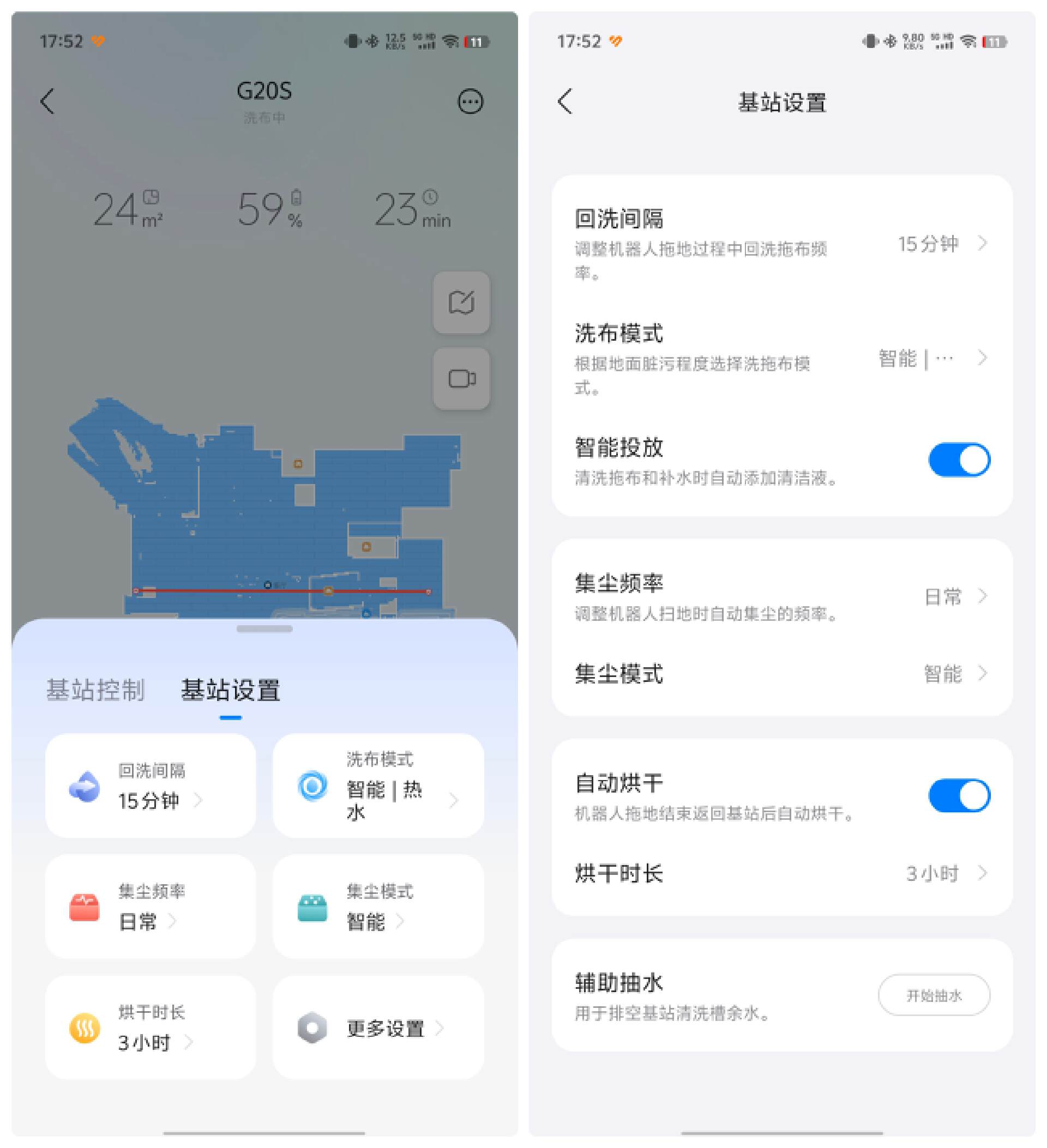
Task: Tap the 开始抽水 button
Action: coord(934,995)
